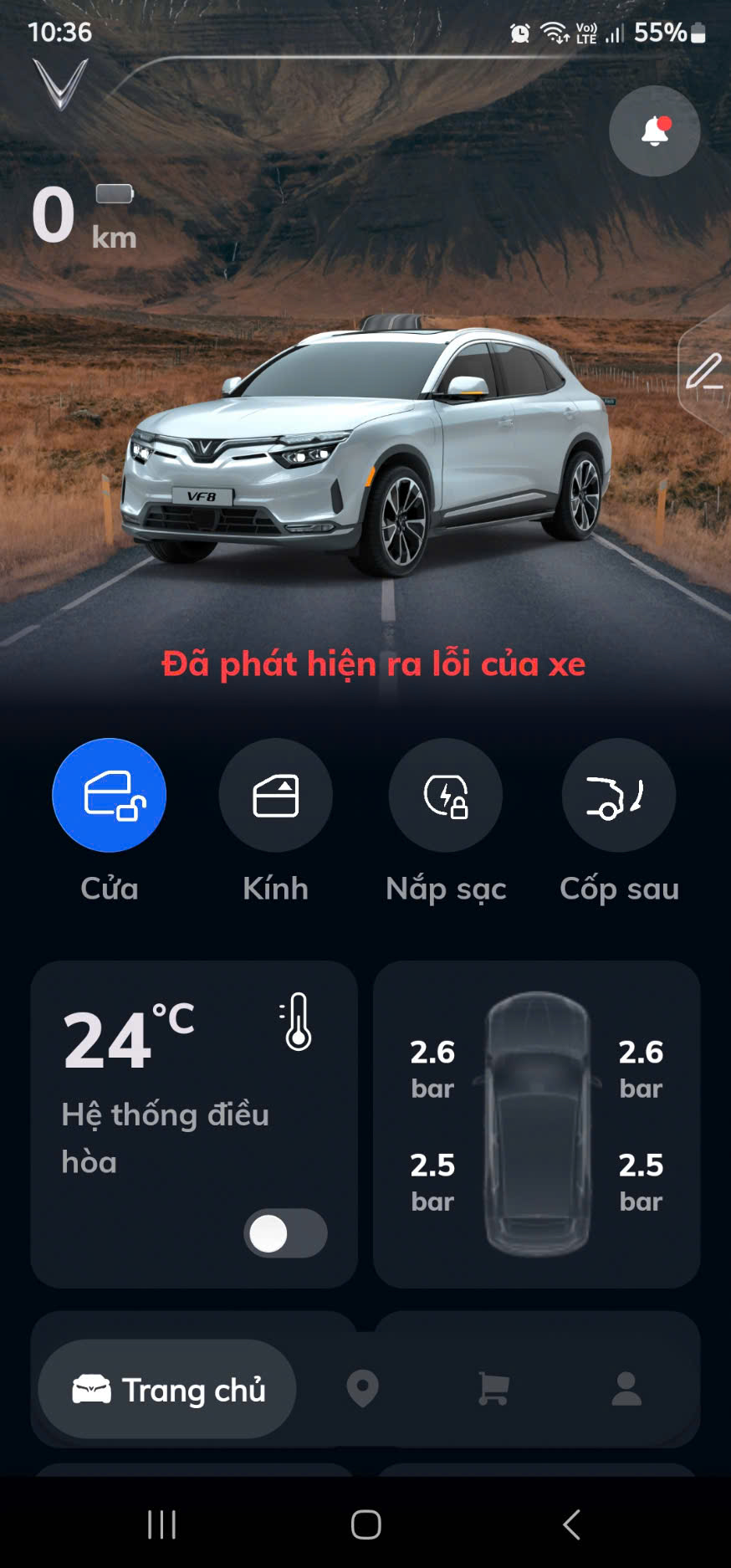Tap the pencil edit icon
This screenshot has height=1568, width=731.
[x=704, y=372]
